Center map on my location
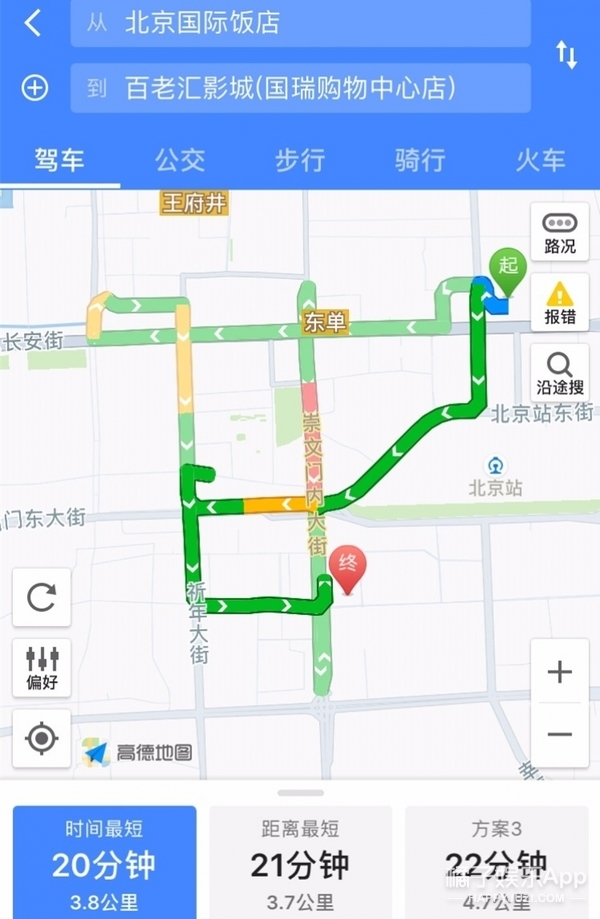Viewport: 600px width, 919px height. [41, 738]
